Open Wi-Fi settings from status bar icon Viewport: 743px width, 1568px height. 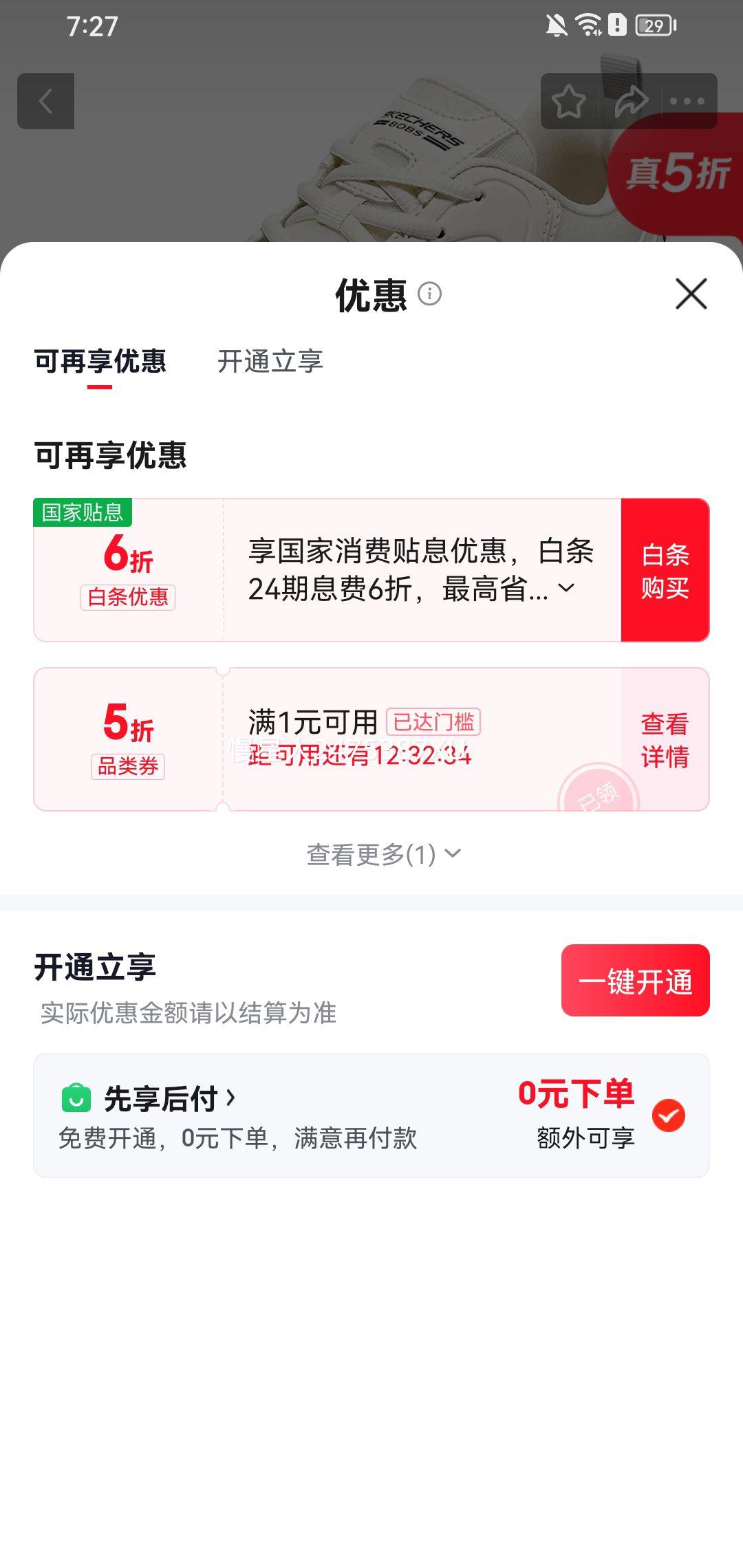click(x=588, y=25)
